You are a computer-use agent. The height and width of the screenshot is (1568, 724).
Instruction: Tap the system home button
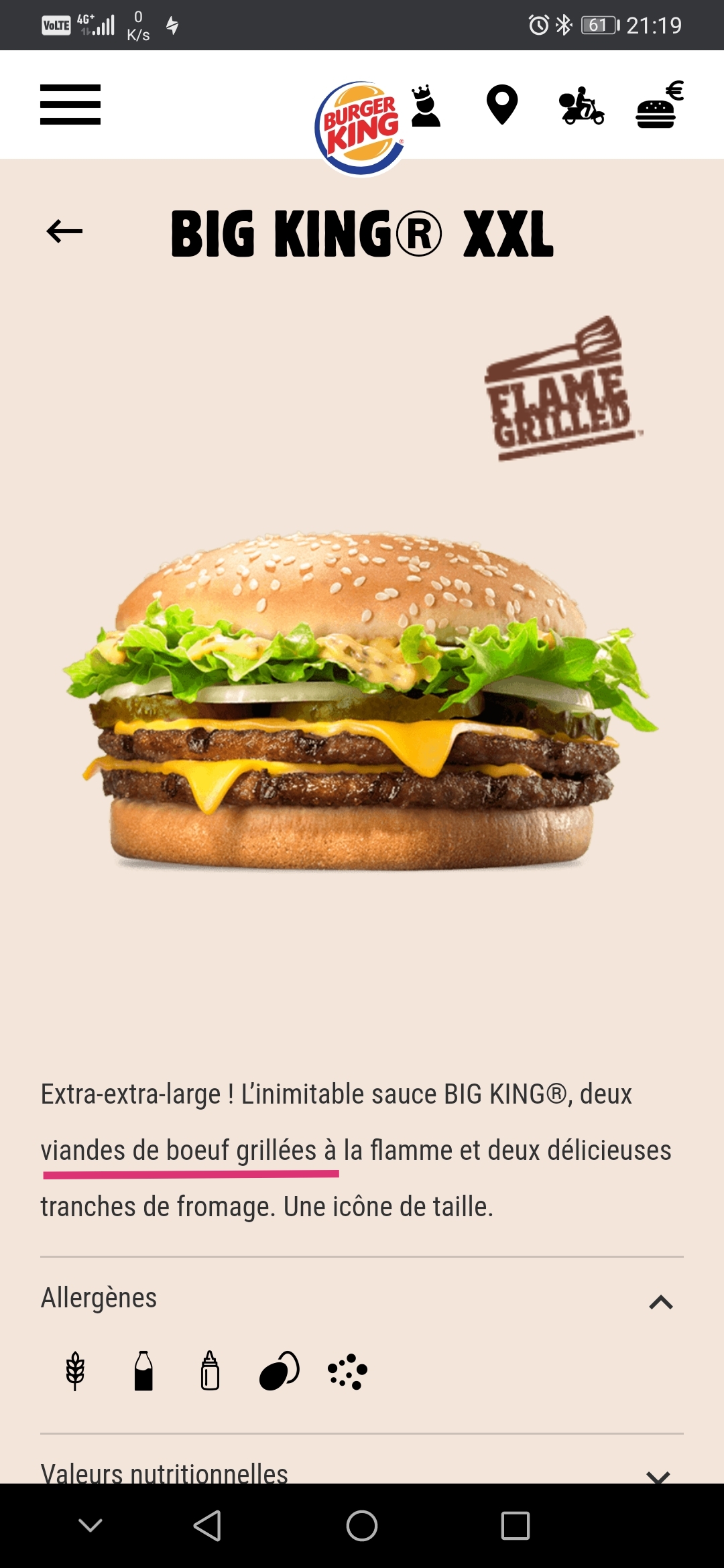point(362,1526)
